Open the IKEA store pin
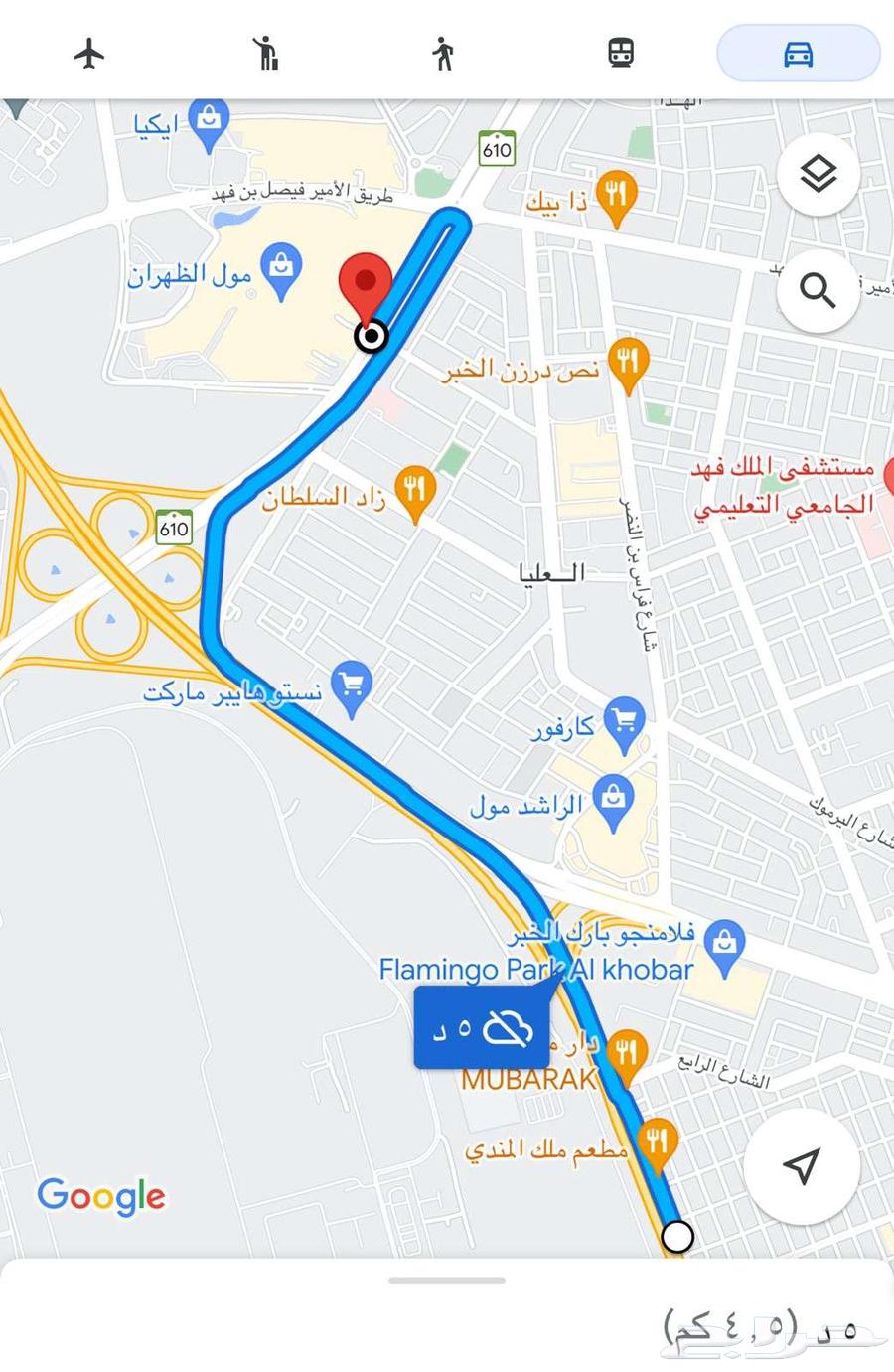Viewport: 894px width, 1372px height. [209, 125]
